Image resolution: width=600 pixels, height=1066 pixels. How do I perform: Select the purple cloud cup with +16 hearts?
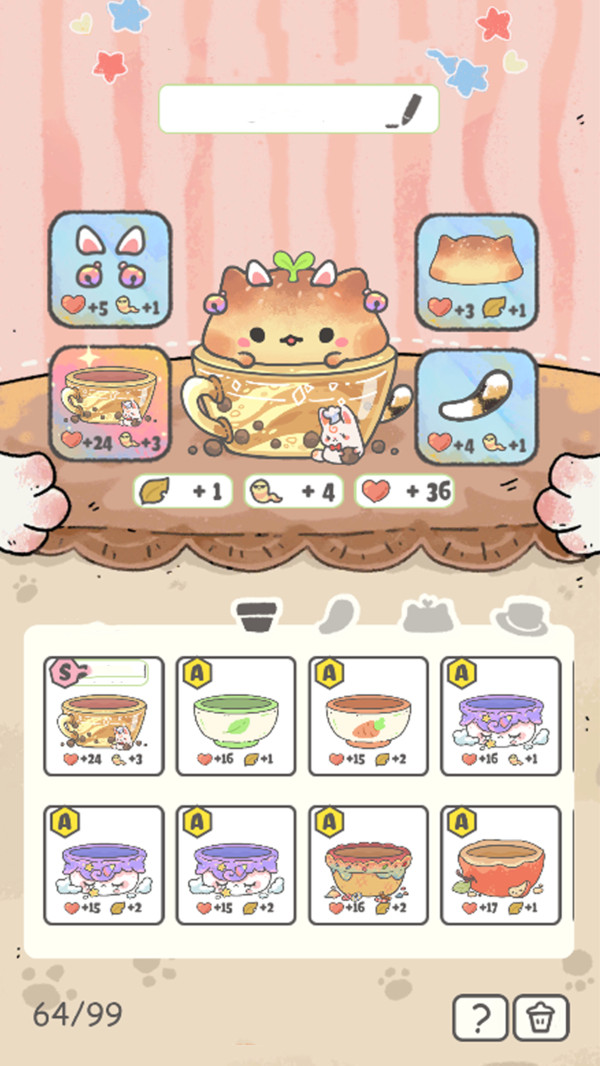coord(501,716)
